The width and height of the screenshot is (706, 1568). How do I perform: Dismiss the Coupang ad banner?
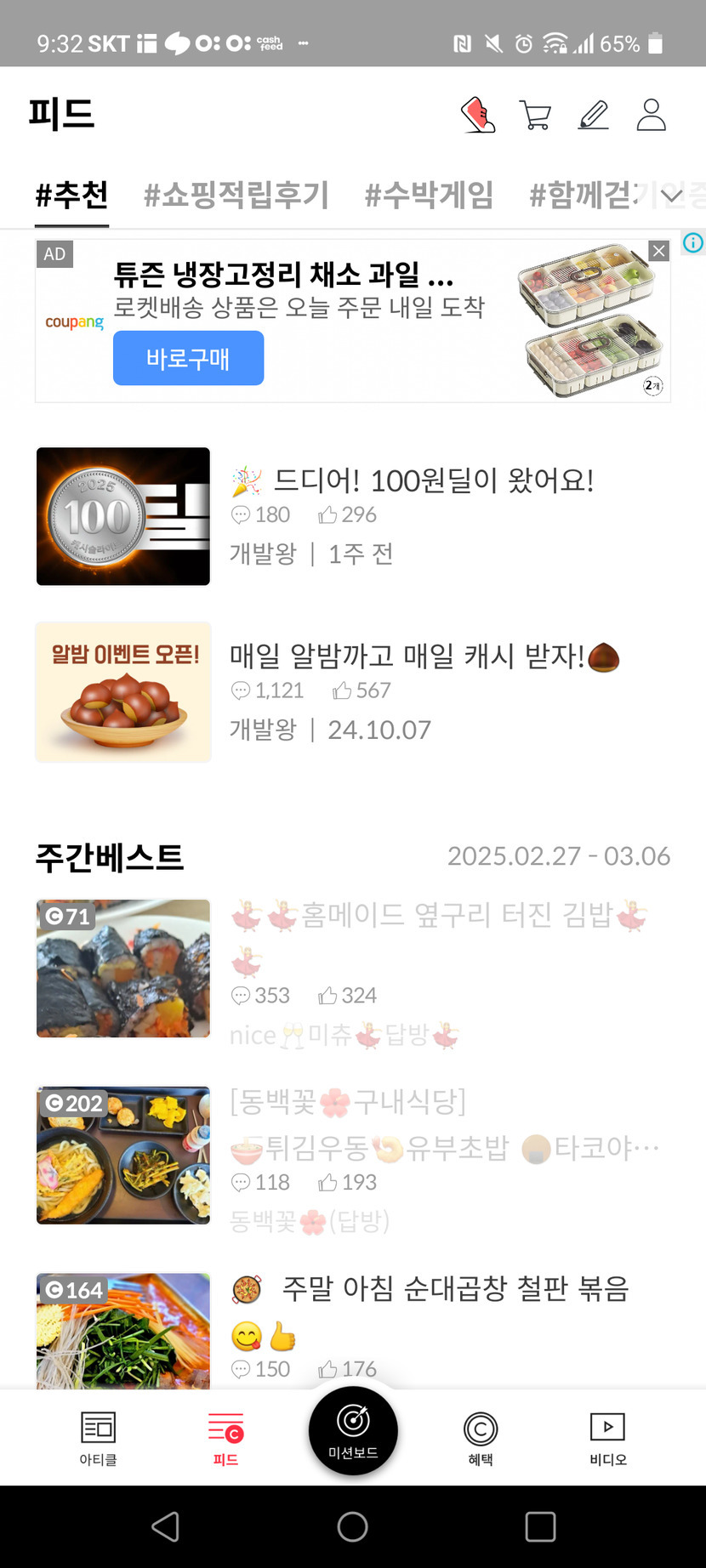click(658, 251)
